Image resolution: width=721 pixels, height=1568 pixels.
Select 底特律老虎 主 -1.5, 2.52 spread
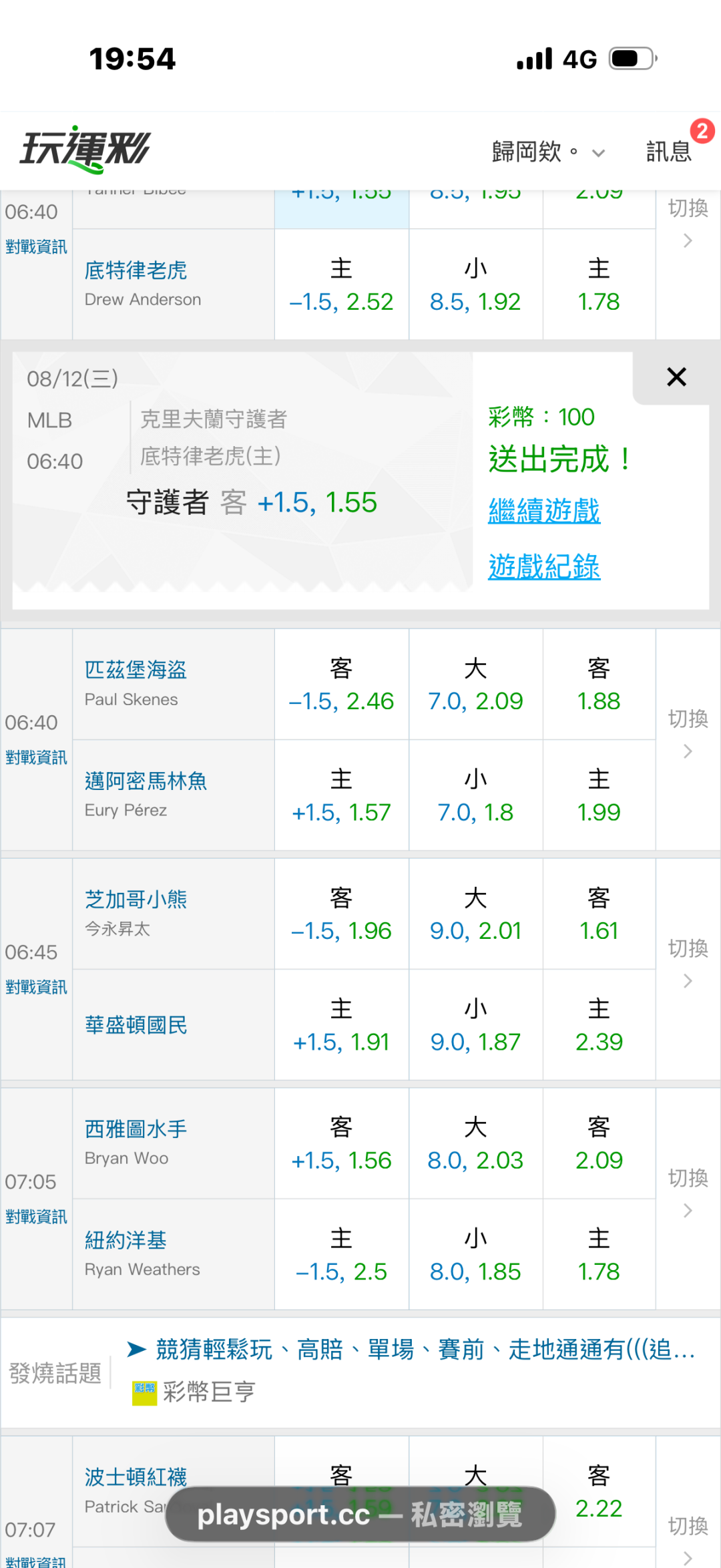341,285
